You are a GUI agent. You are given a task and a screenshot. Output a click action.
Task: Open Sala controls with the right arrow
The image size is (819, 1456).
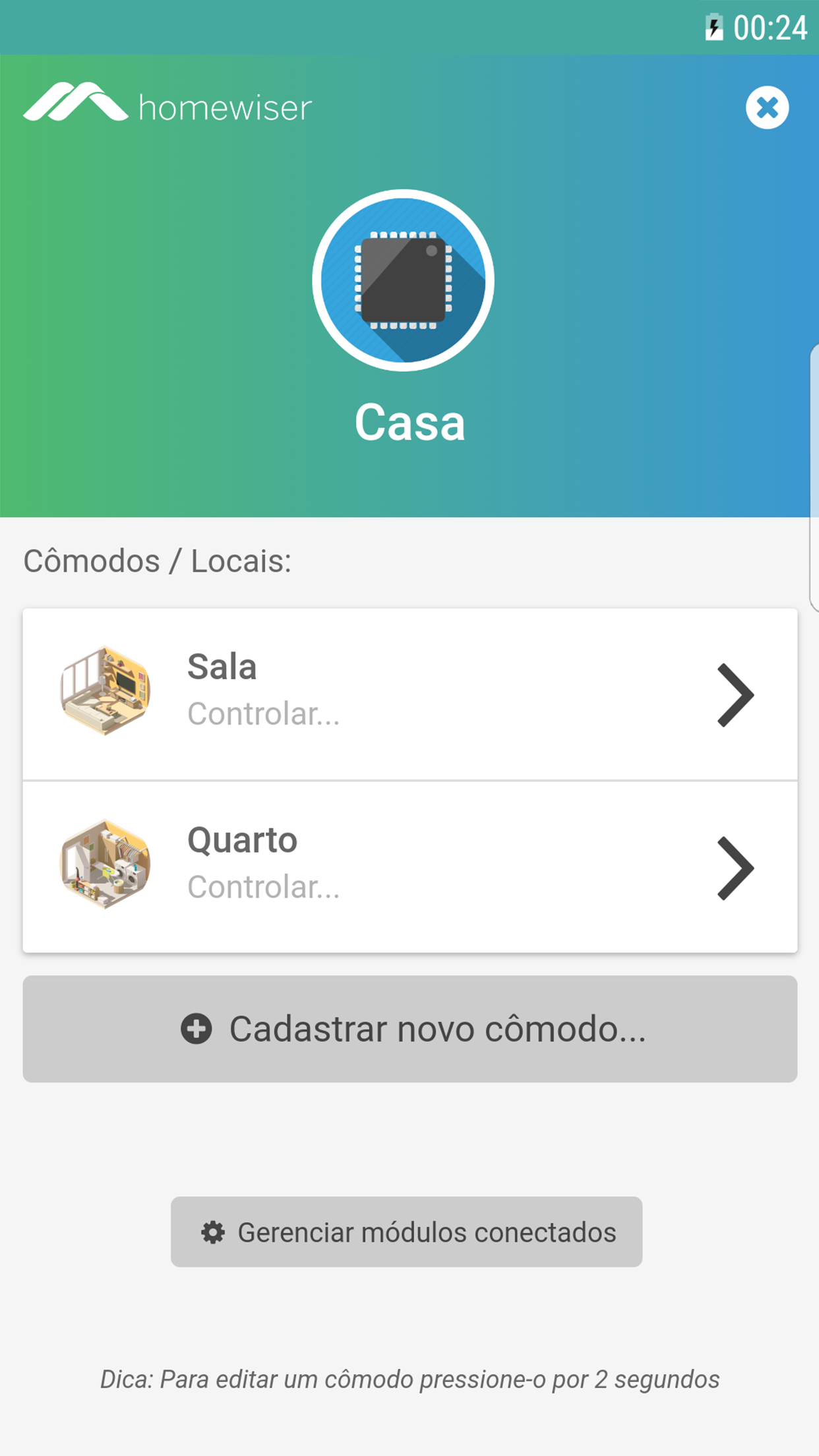pyautogui.click(x=734, y=693)
